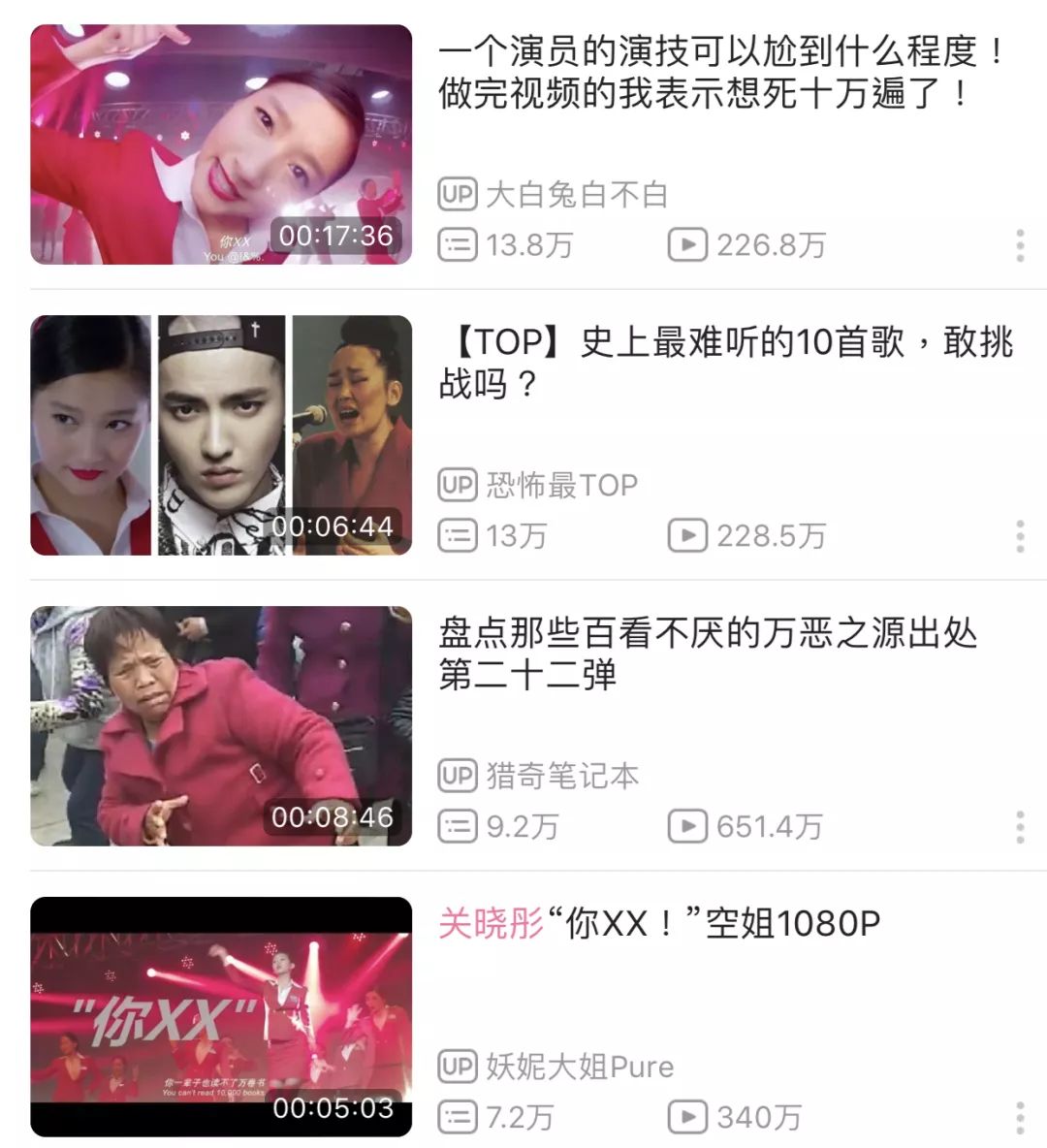Screen dimensions: 1047x1148
Task: Open more options for 大白兔白不白's video
Action: [x=1020, y=245]
